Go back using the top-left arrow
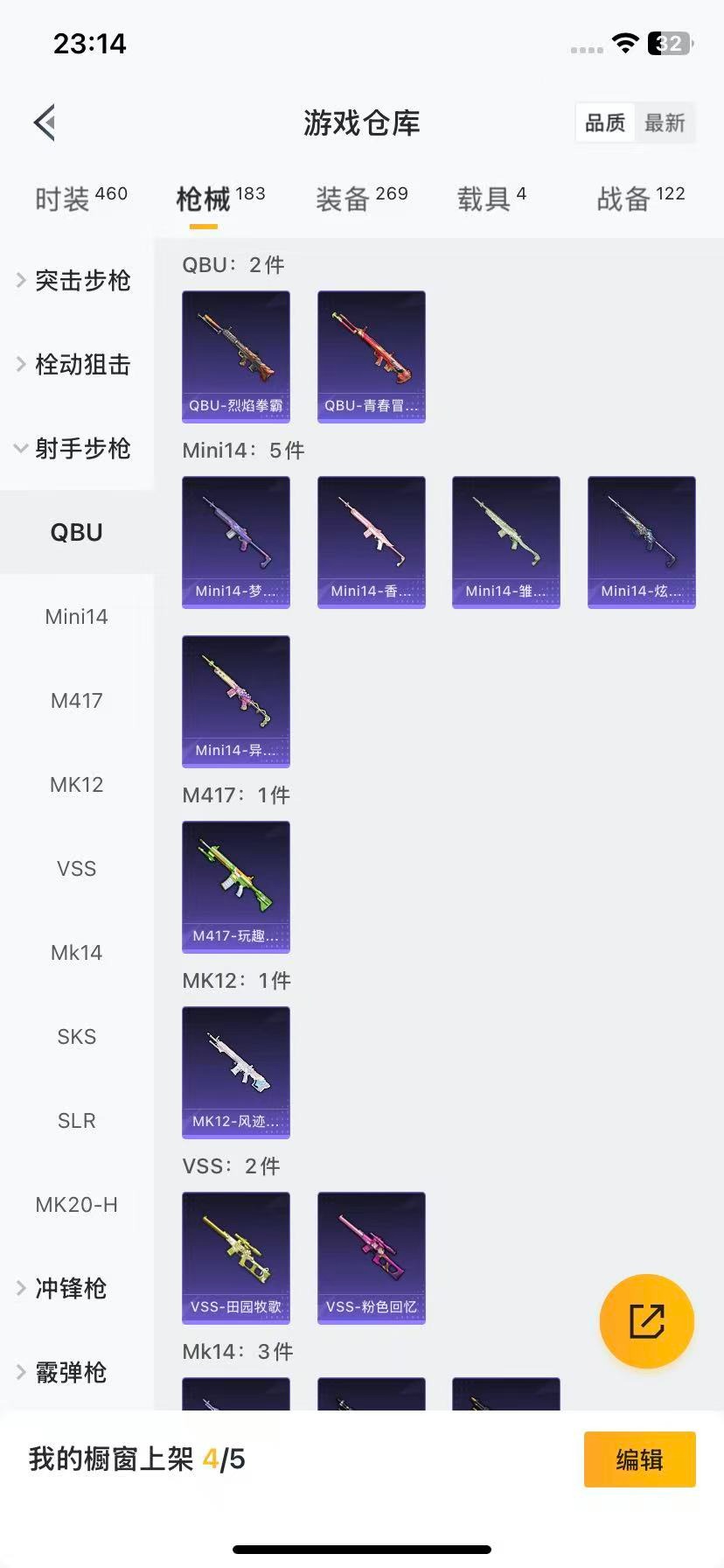 click(45, 122)
